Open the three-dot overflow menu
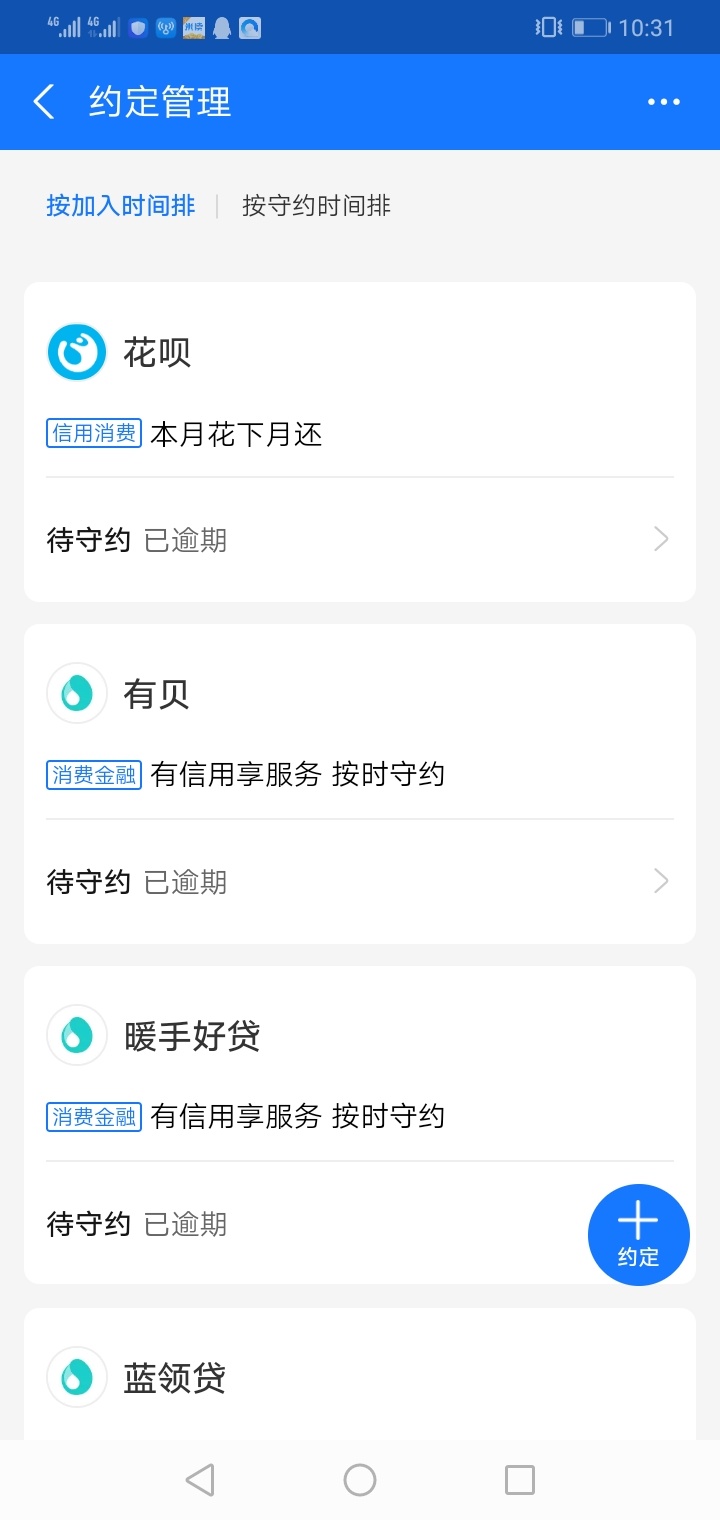The height and width of the screenshot is (1520, 720). click(664, 102)
